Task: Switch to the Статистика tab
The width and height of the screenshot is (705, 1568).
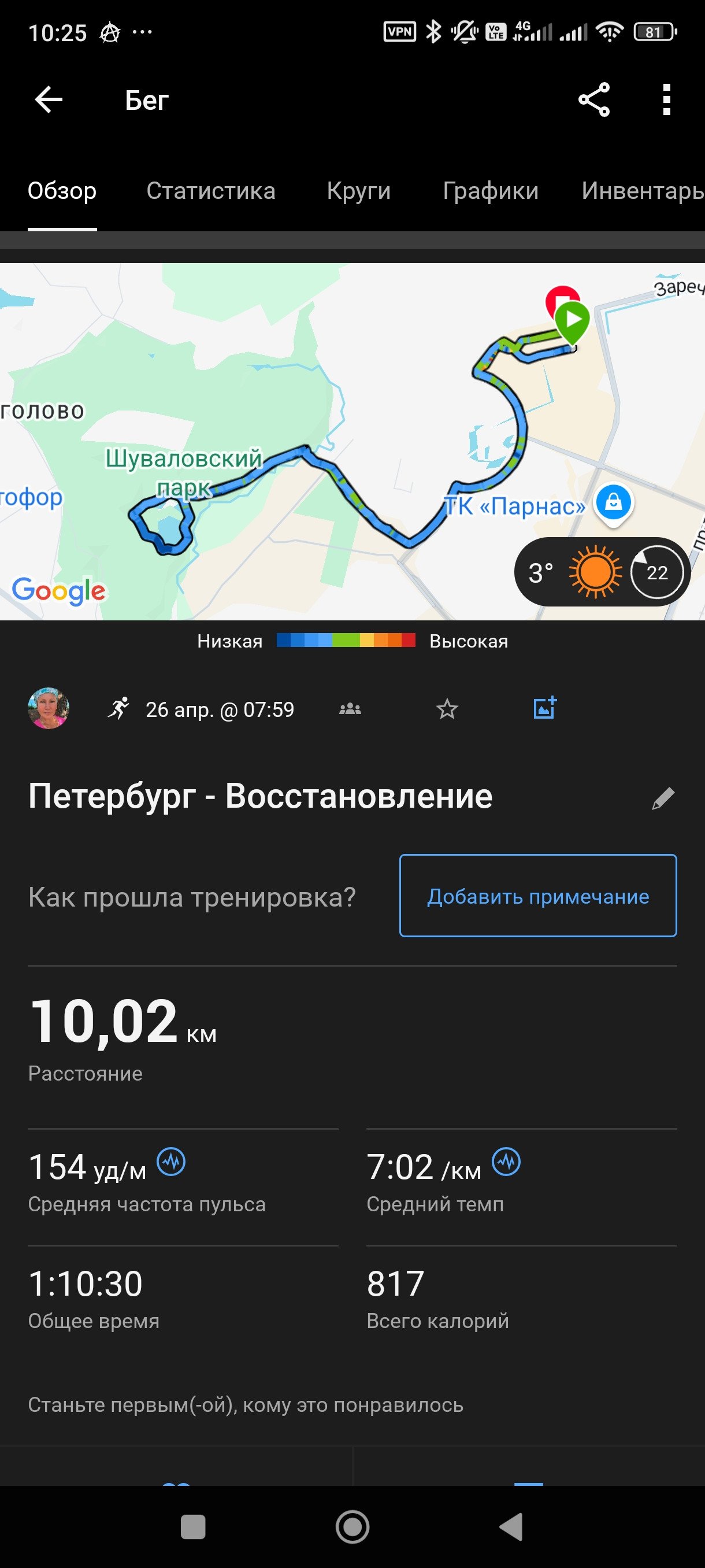Action: (x=210, y=191)
